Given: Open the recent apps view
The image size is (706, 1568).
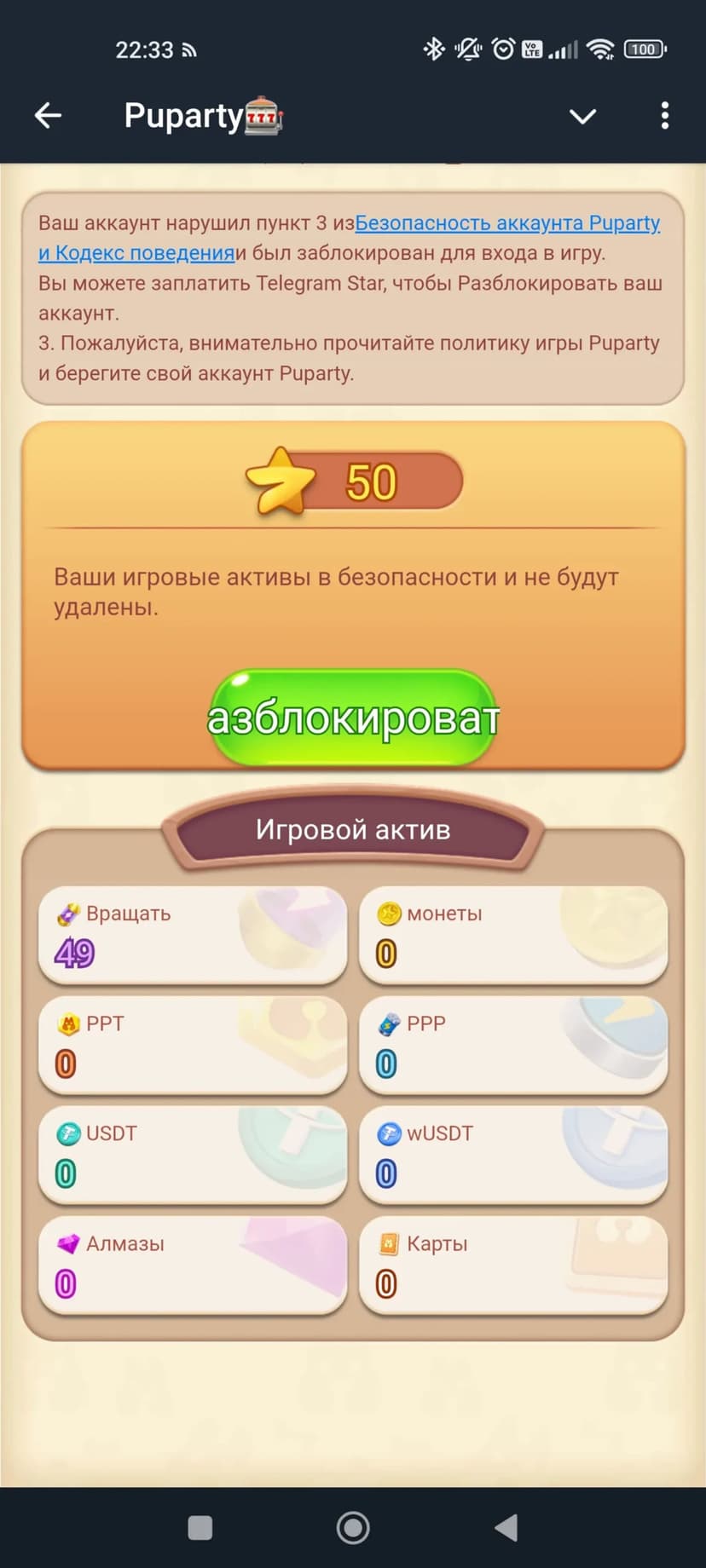Looking at the screenshot, I should (x=200, y=1527).
